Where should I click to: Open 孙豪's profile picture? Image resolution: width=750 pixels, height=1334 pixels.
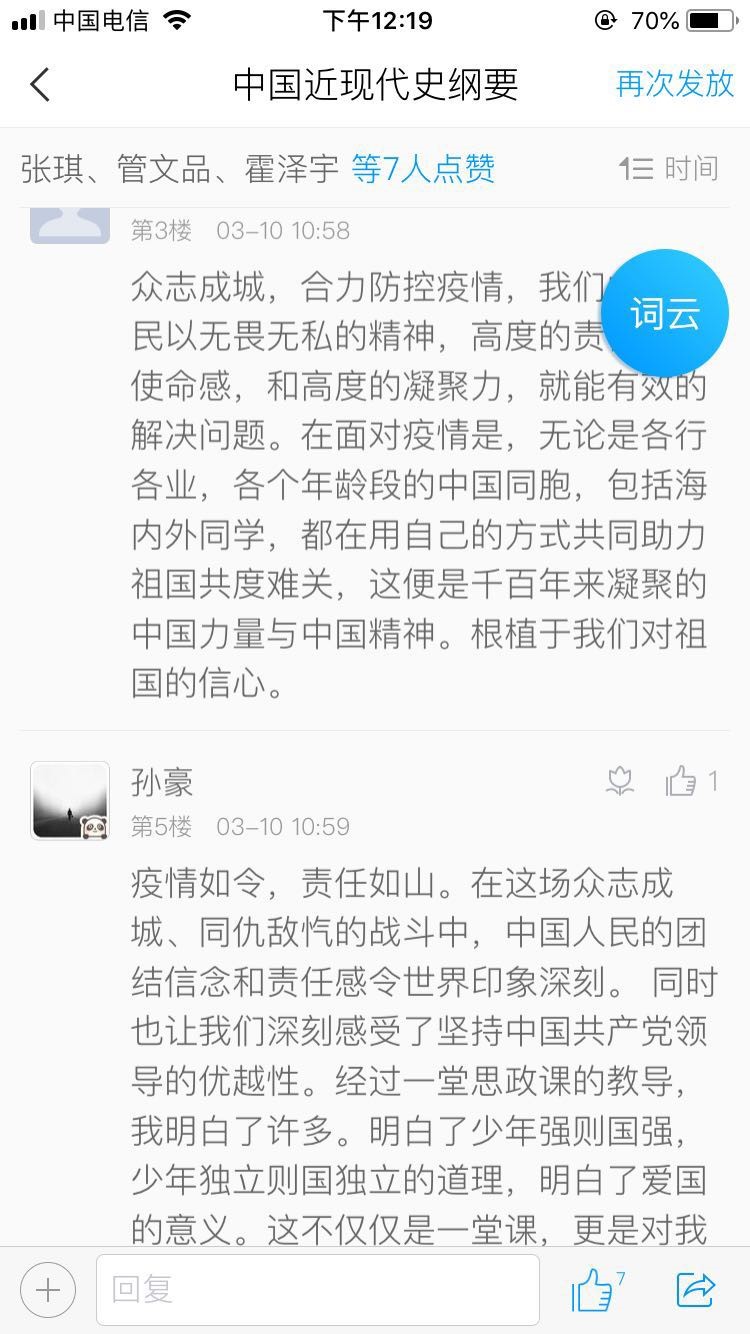pyautogui.click(x=70, y=800)
